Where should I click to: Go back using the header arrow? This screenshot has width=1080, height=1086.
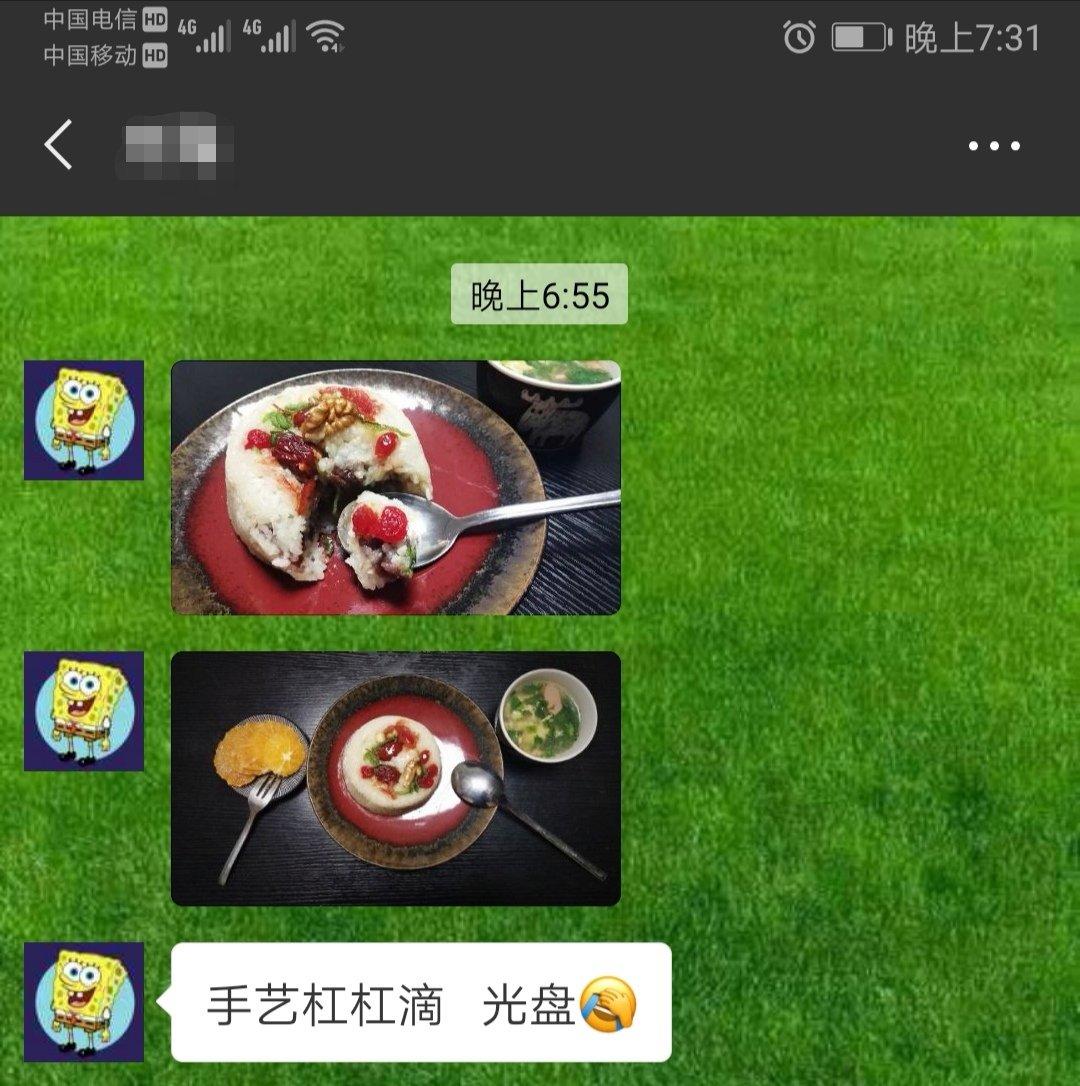point(58,145)
